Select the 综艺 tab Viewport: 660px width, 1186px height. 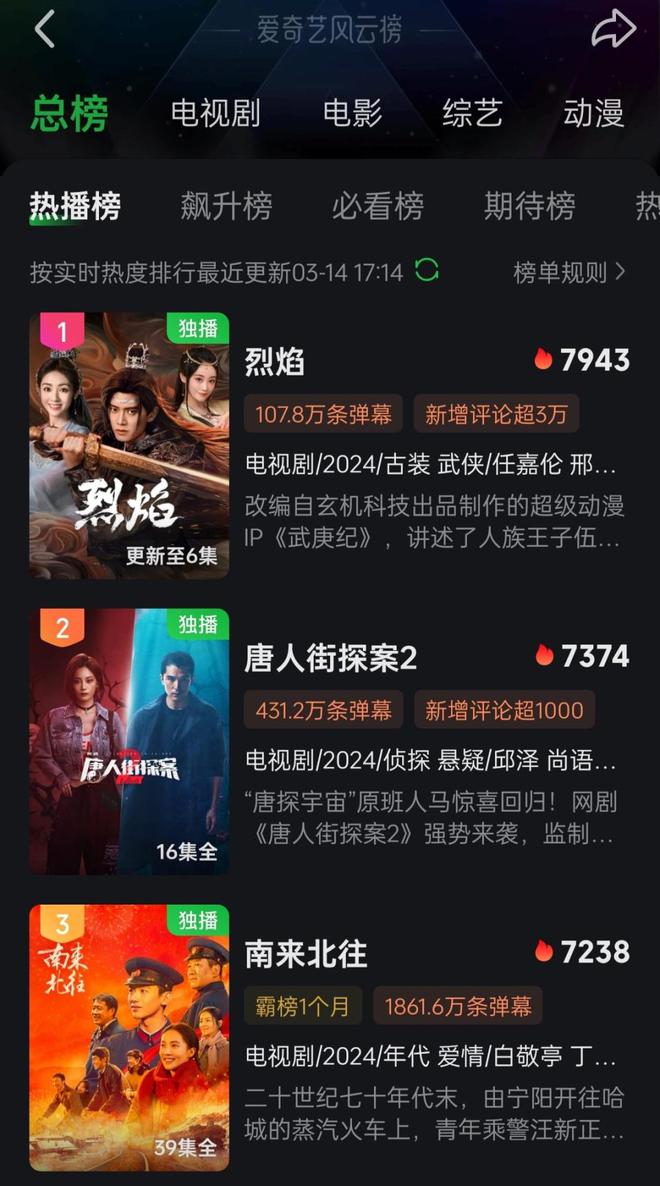tap(472, 114)
